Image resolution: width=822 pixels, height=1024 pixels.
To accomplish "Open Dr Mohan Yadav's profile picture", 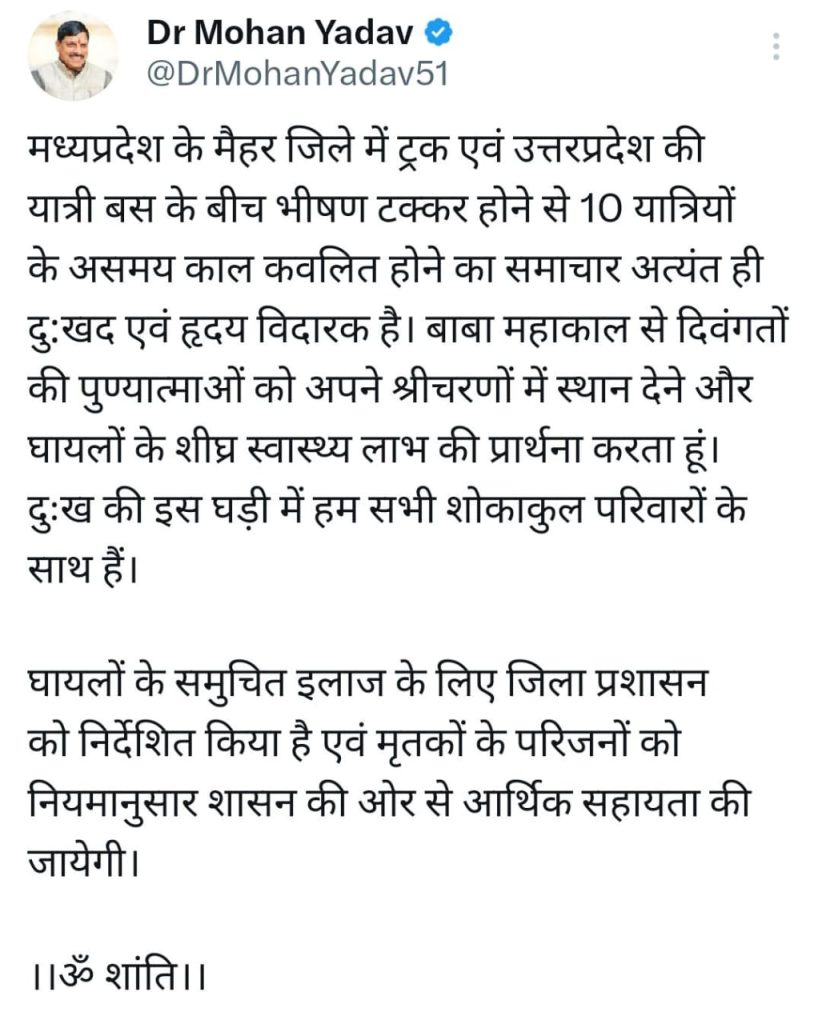I will click(71, 58).
